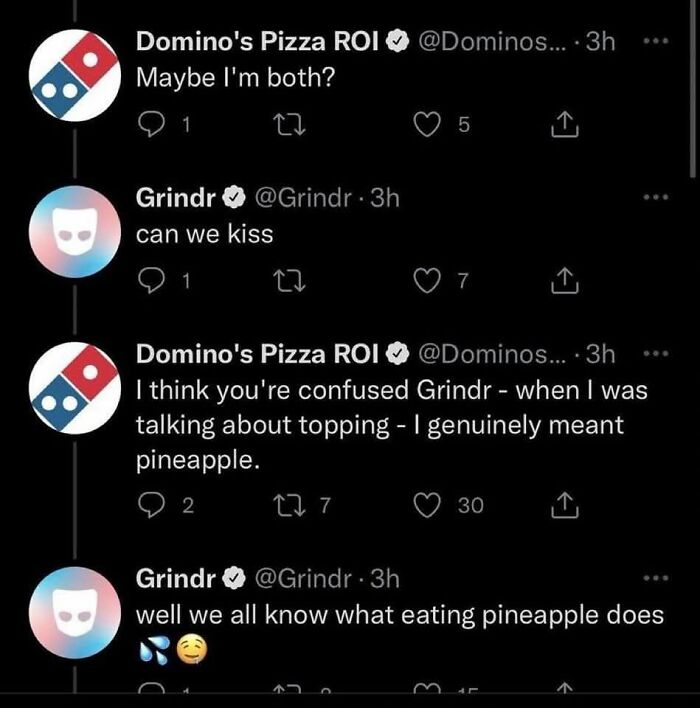Screen dimensions: 700x708
Task: Reply to Domino's pineapple topping tweet
Action: (x=150, y=505)
